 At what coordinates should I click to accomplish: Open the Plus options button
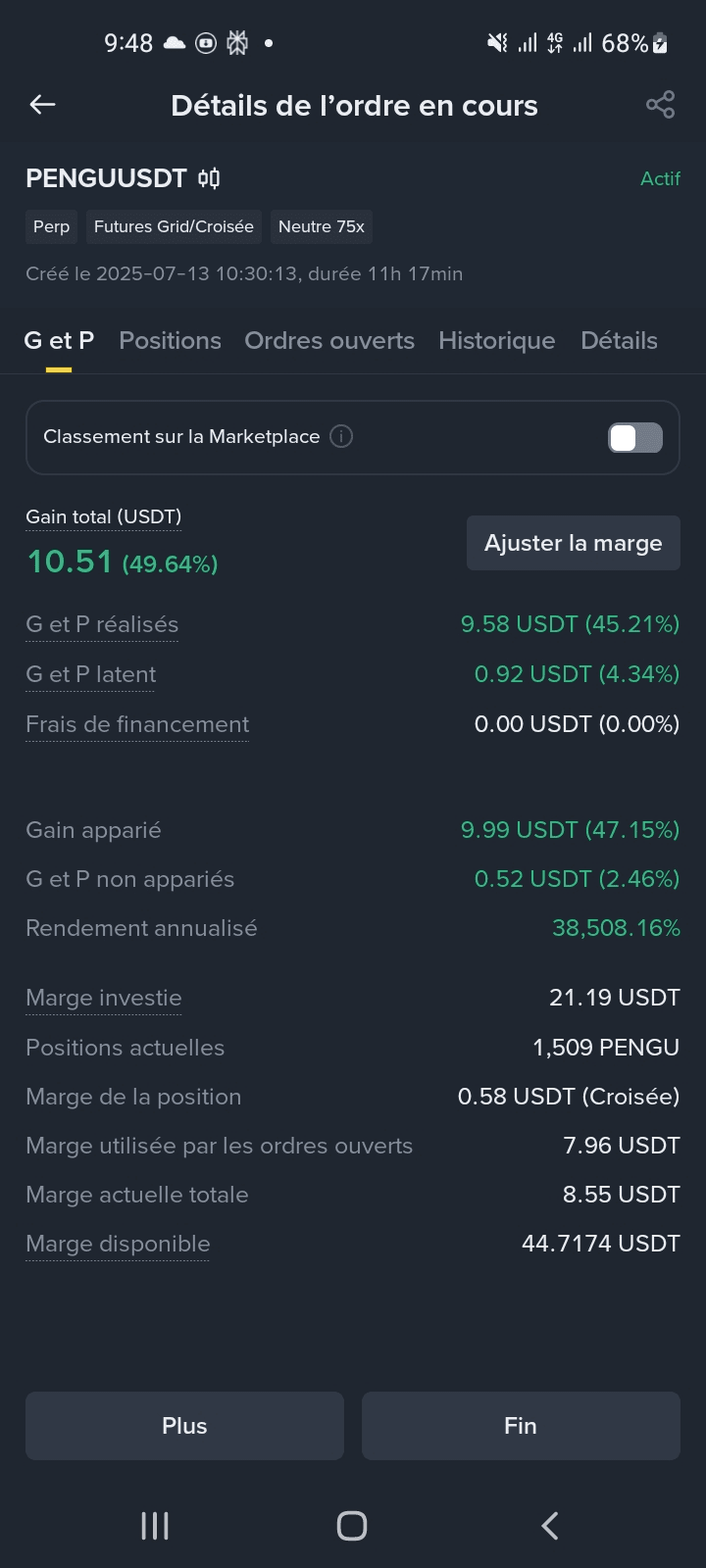coord(184,1426)
